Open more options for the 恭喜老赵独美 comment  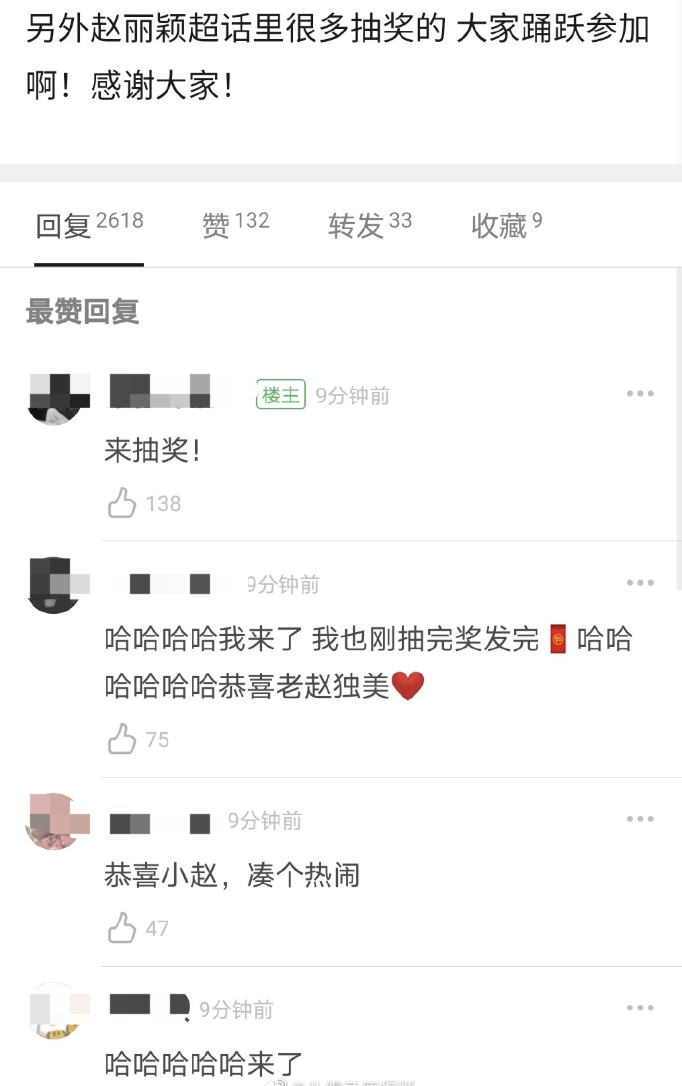pos(640,583)
